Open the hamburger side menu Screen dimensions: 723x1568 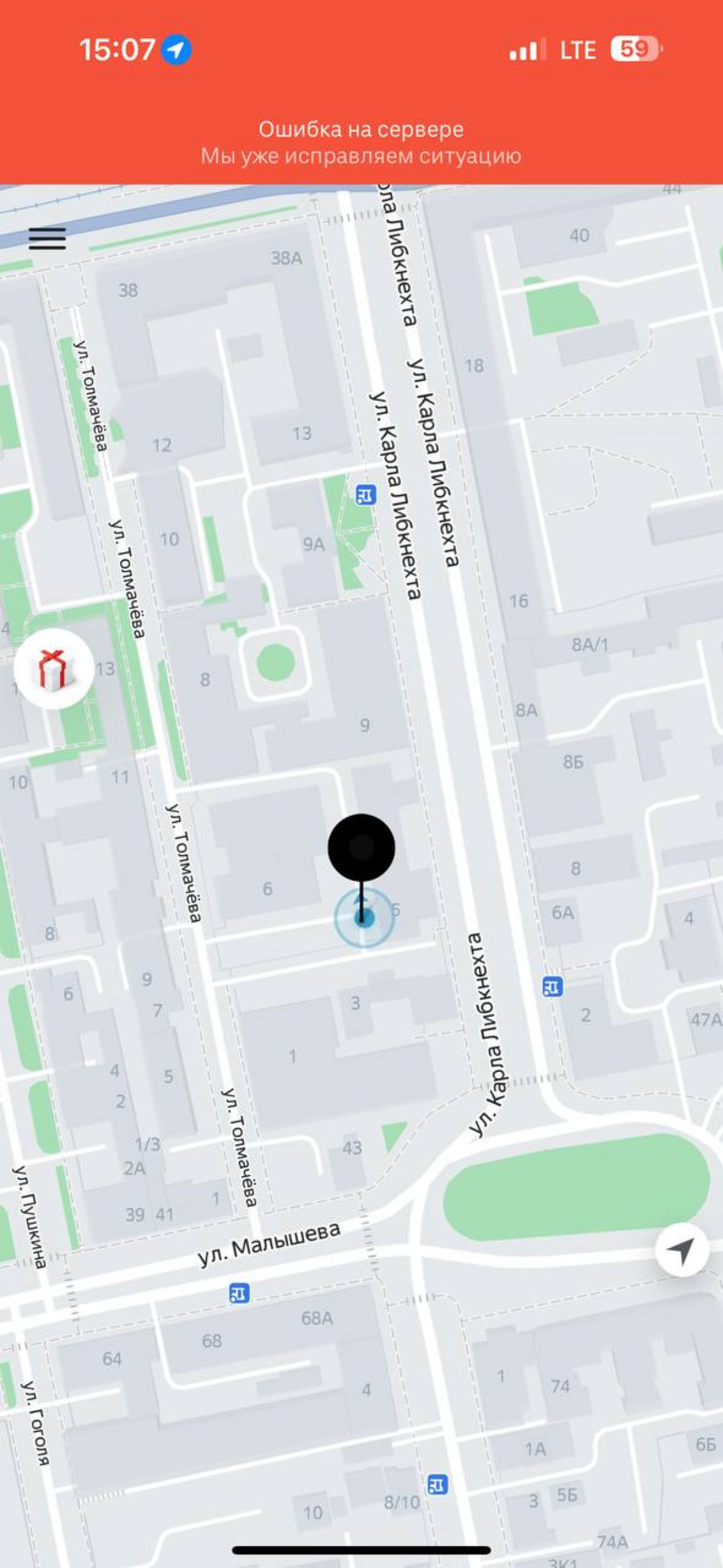click(47, 238)
